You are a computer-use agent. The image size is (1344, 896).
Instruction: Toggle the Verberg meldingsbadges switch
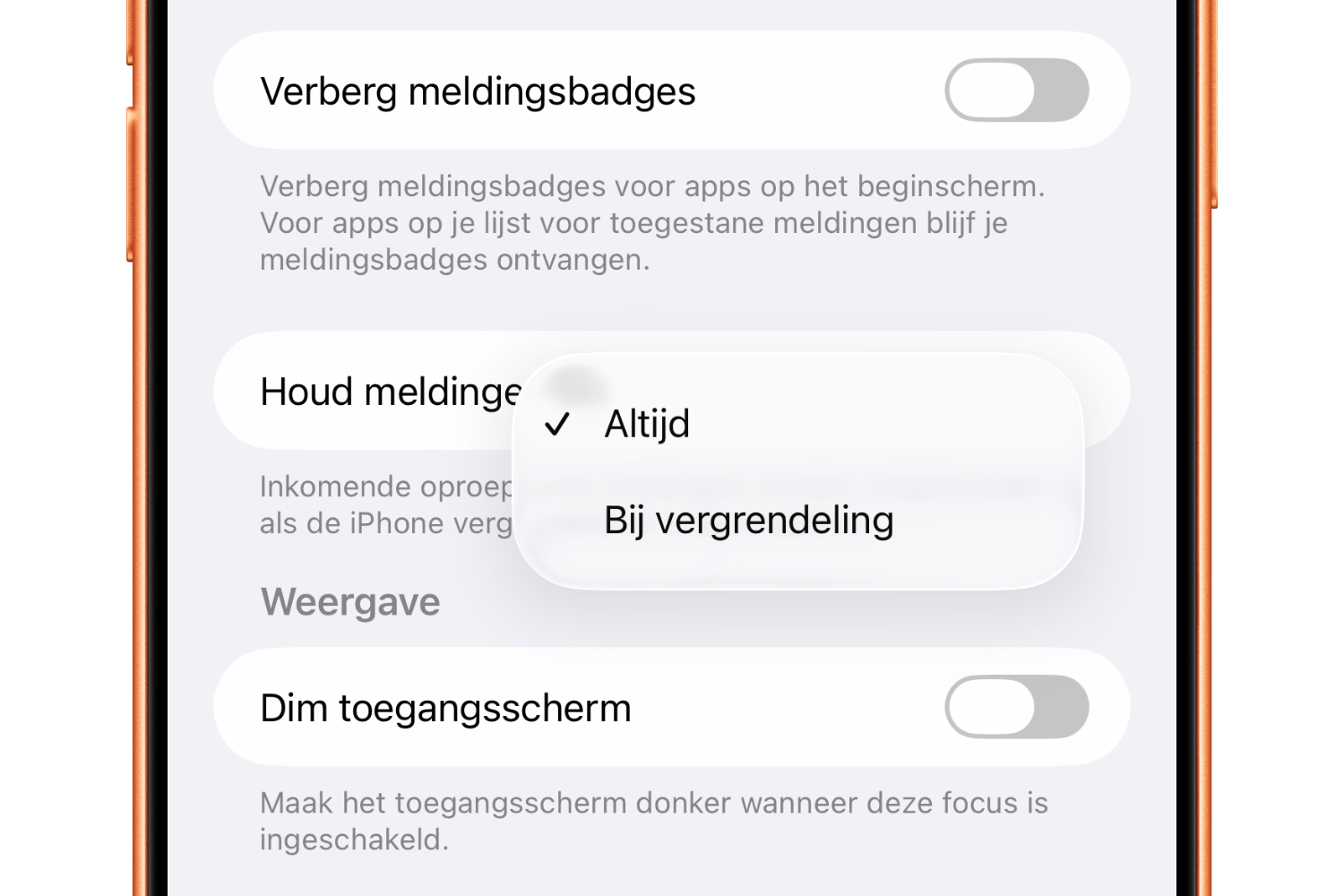[1016, 90]
